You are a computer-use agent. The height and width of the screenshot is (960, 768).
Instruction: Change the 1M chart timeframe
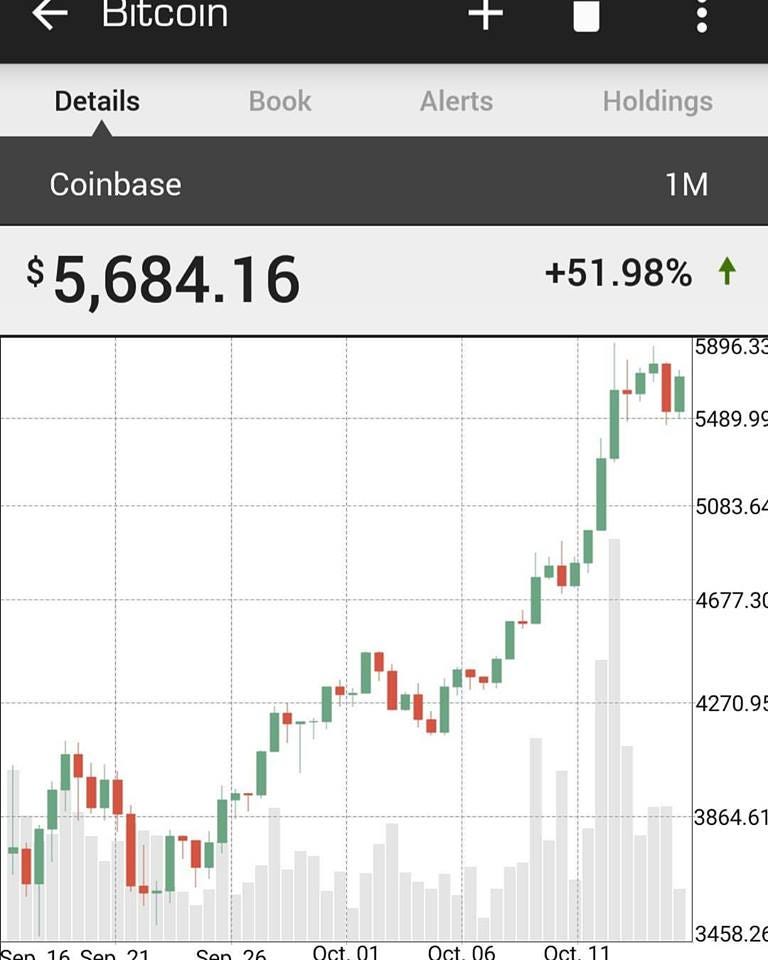[686, 184]
